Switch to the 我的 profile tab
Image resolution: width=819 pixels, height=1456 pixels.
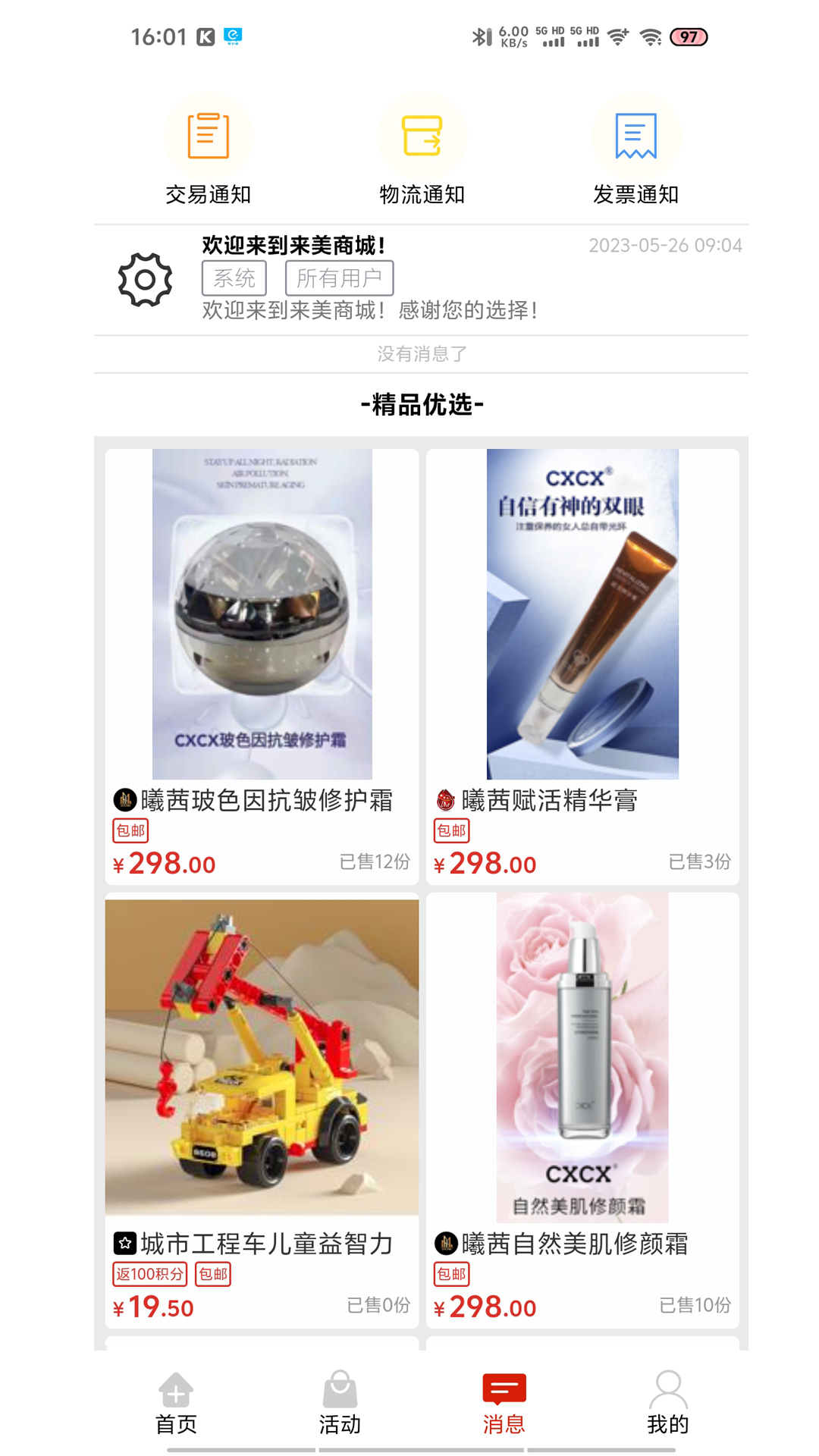click(667, 1403)
